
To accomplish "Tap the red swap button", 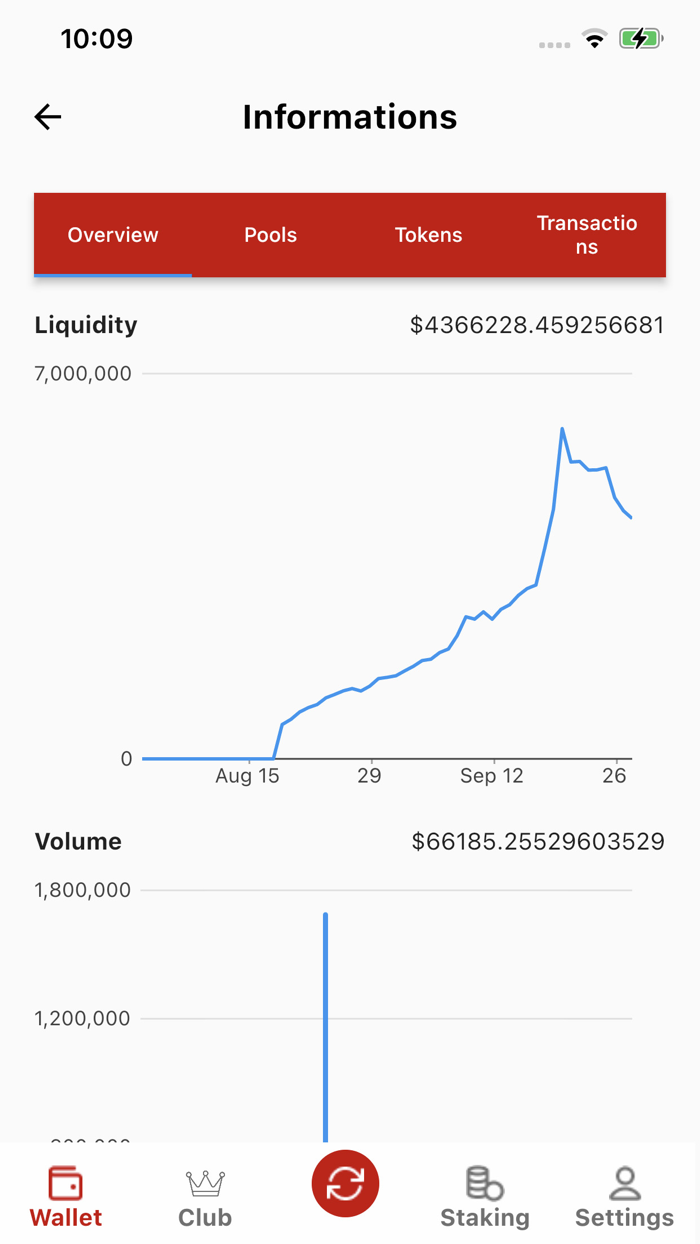I will click(345, 1184).
